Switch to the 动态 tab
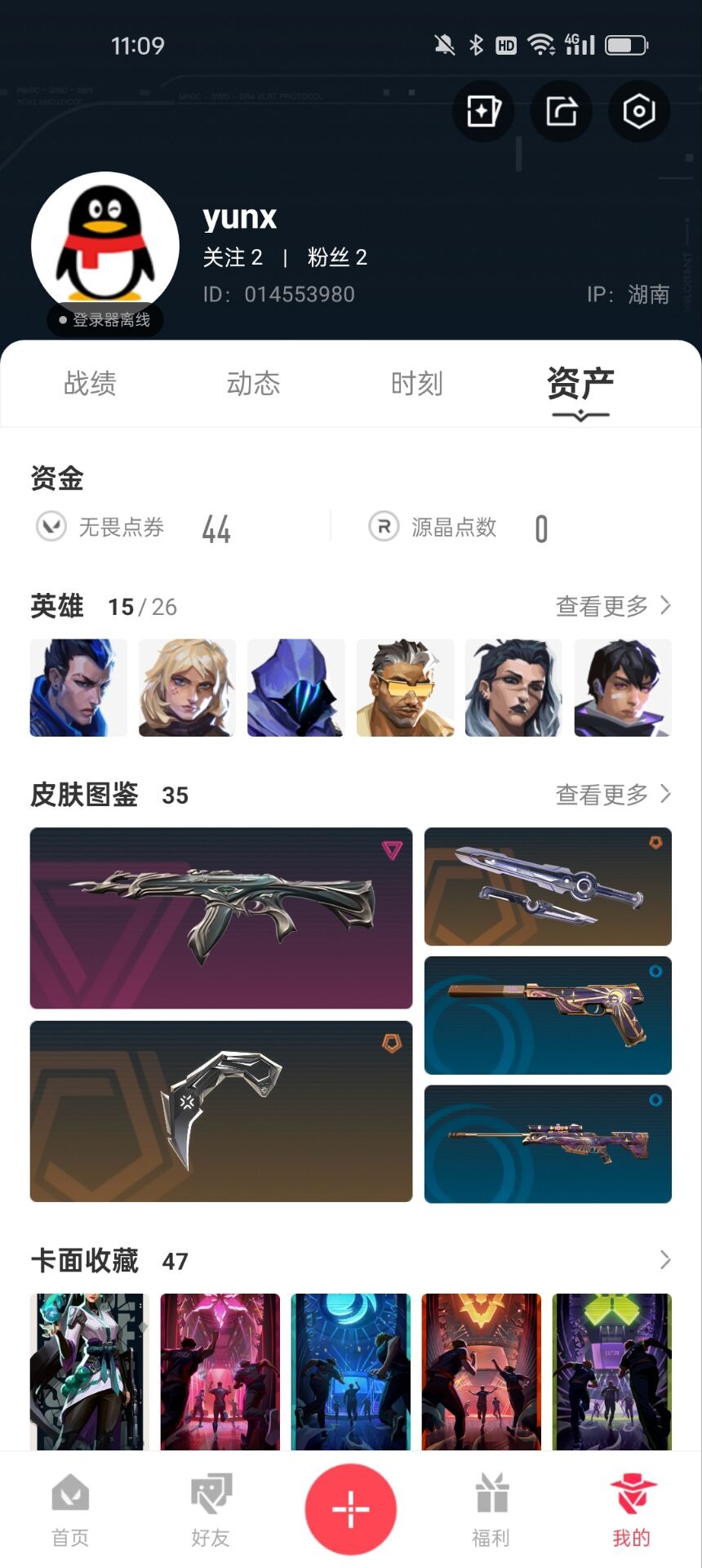Screen dimensions: 702x1568 pyautogui.click(x=253, y=383)
